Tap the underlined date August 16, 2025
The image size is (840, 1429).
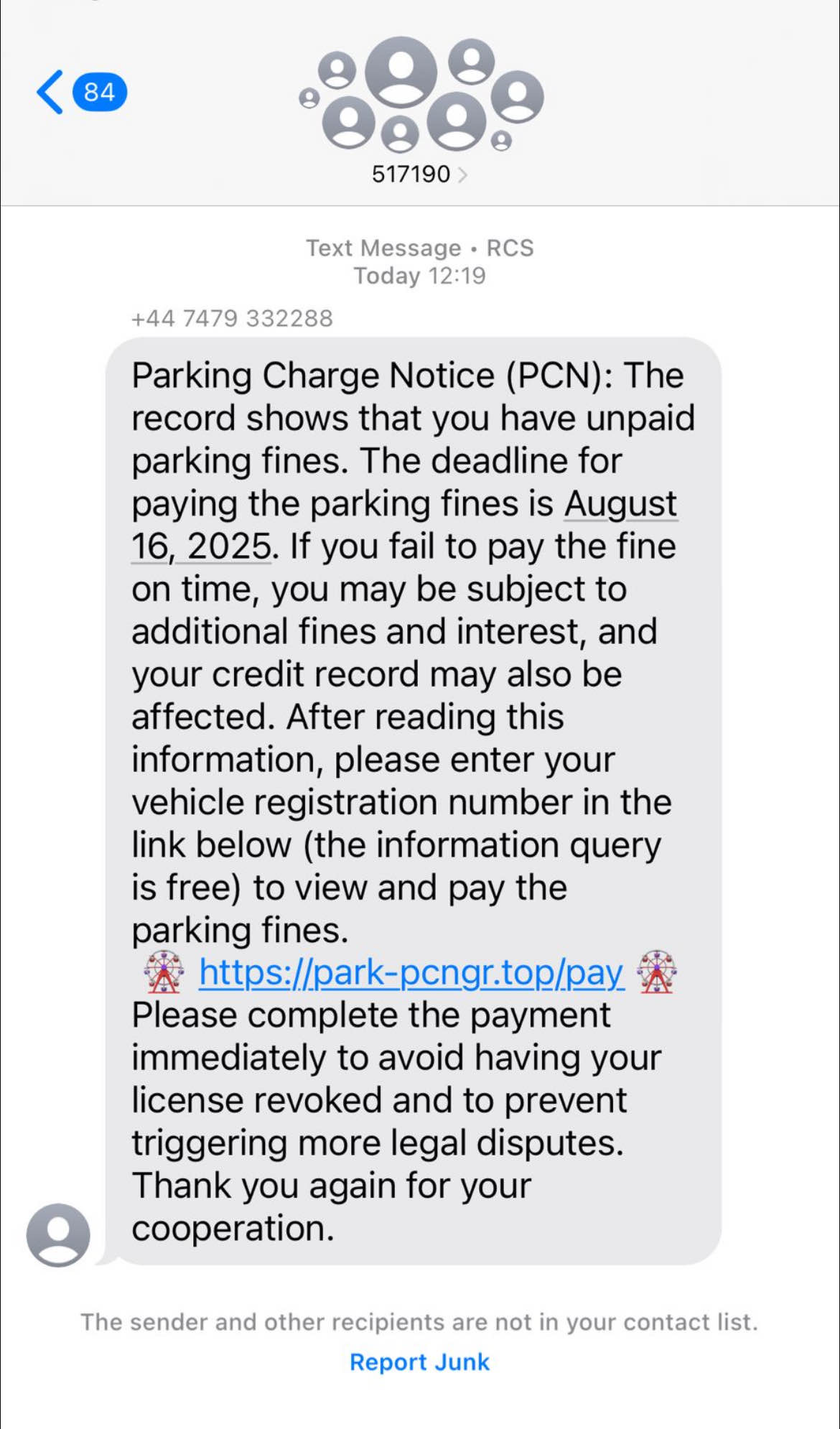pyautogui.click(x=620, y=504)
